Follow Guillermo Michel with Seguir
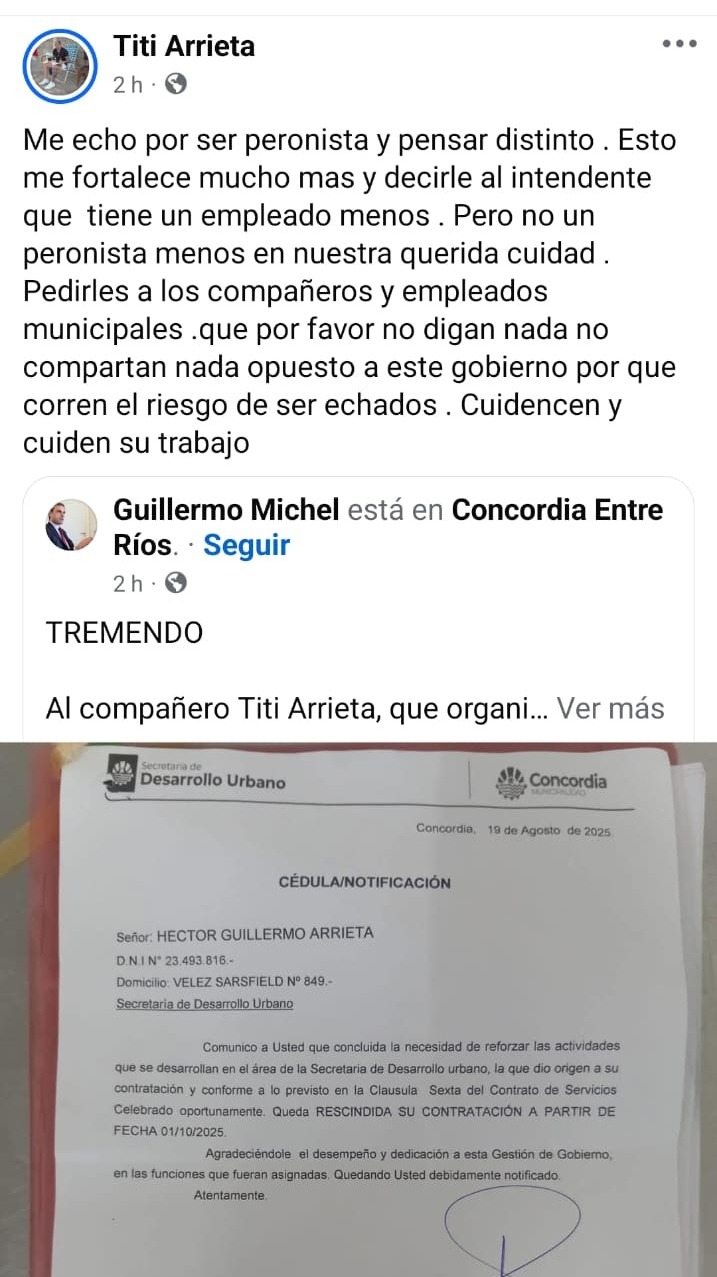717x1277 pixels. (x=246, y=545)
